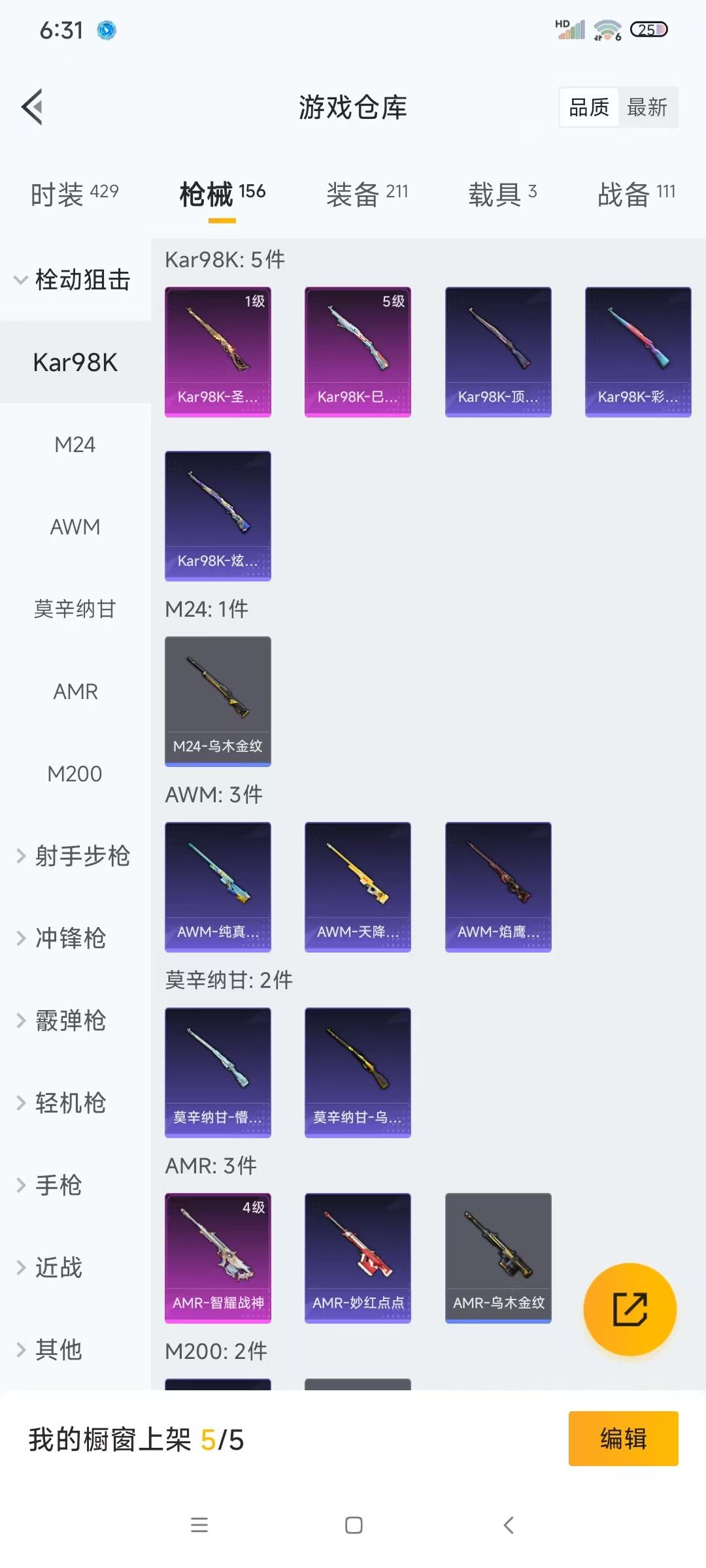The width and height of the screenshot is (706, 1568).
Task: Tap the system home button
Action: [x=354, y=1525]
